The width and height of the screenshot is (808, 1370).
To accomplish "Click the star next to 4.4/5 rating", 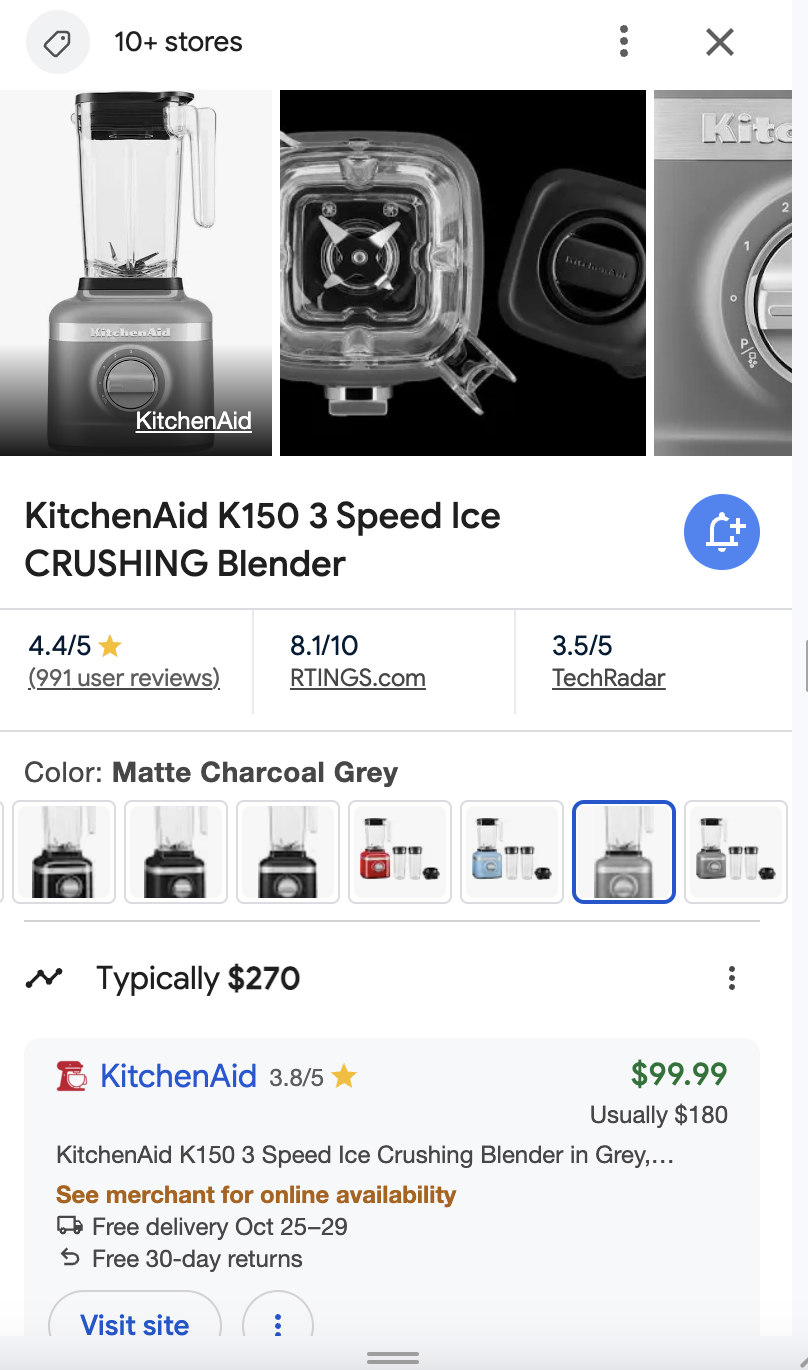I will tap(112, 645).
